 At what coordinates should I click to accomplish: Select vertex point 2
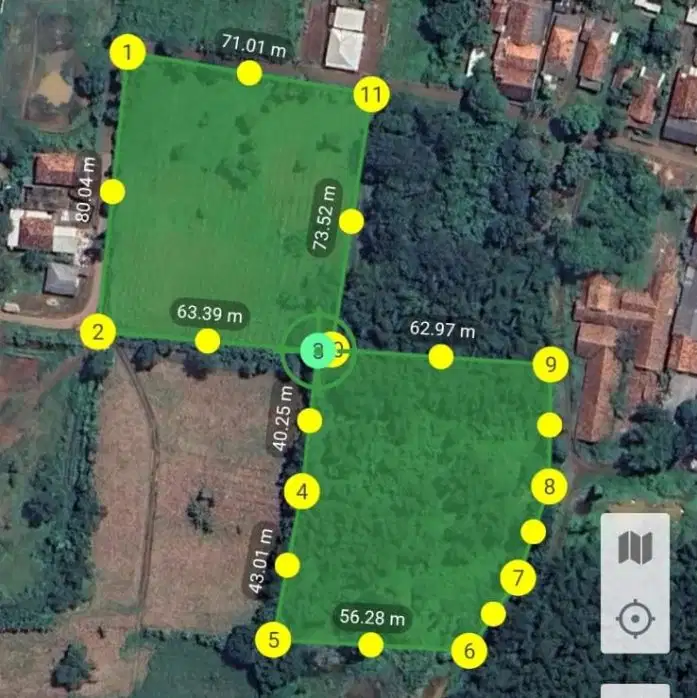(98, 331)
